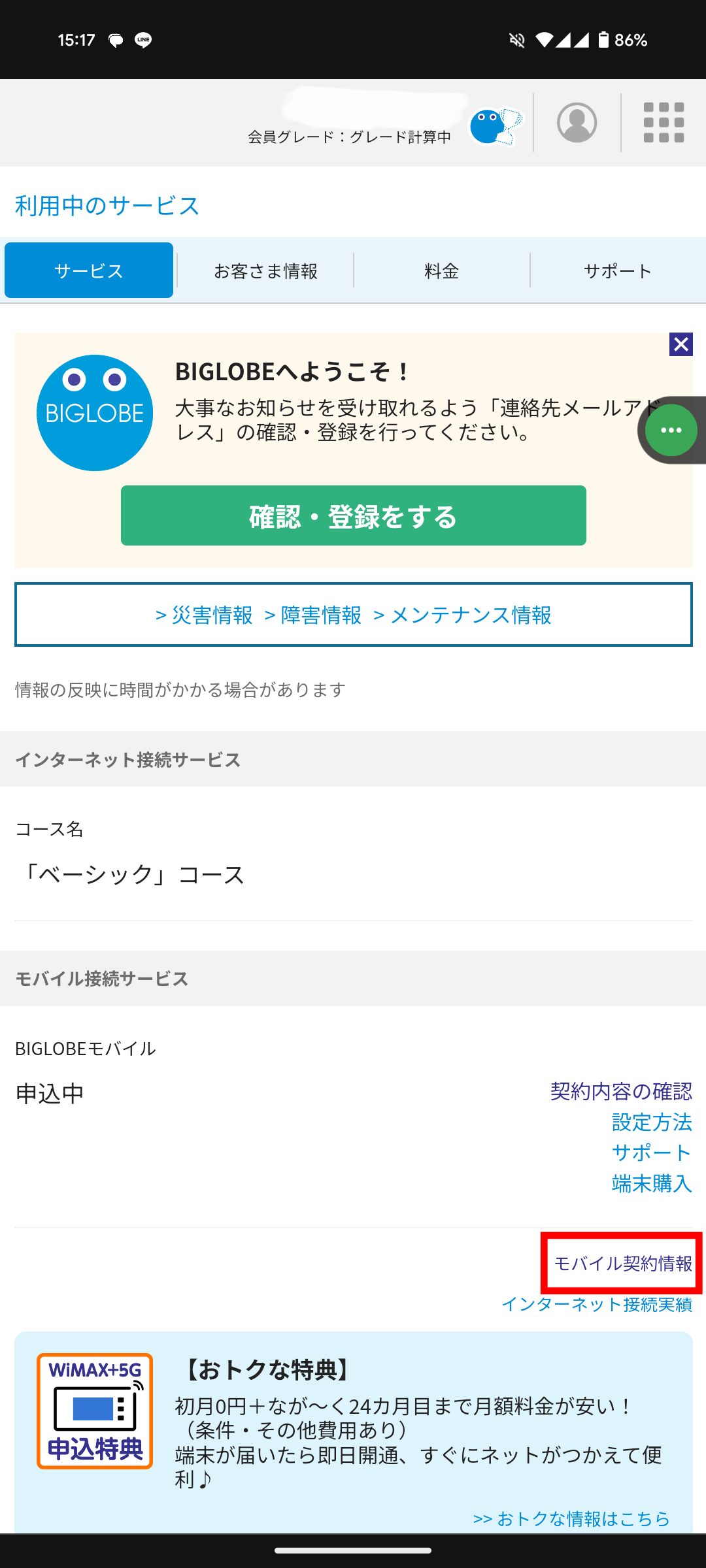Switch to the 料金 tab

click(442, 270)
